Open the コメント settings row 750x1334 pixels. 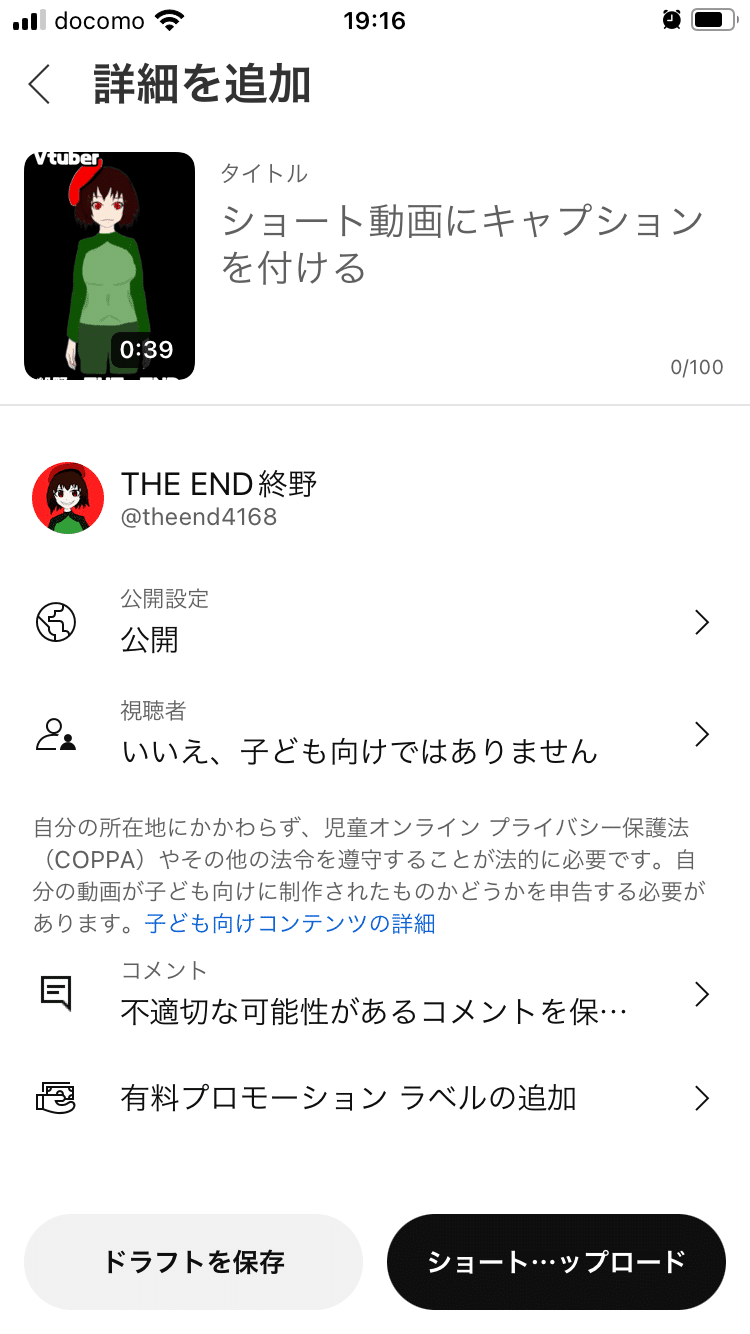tap(375, 993)
